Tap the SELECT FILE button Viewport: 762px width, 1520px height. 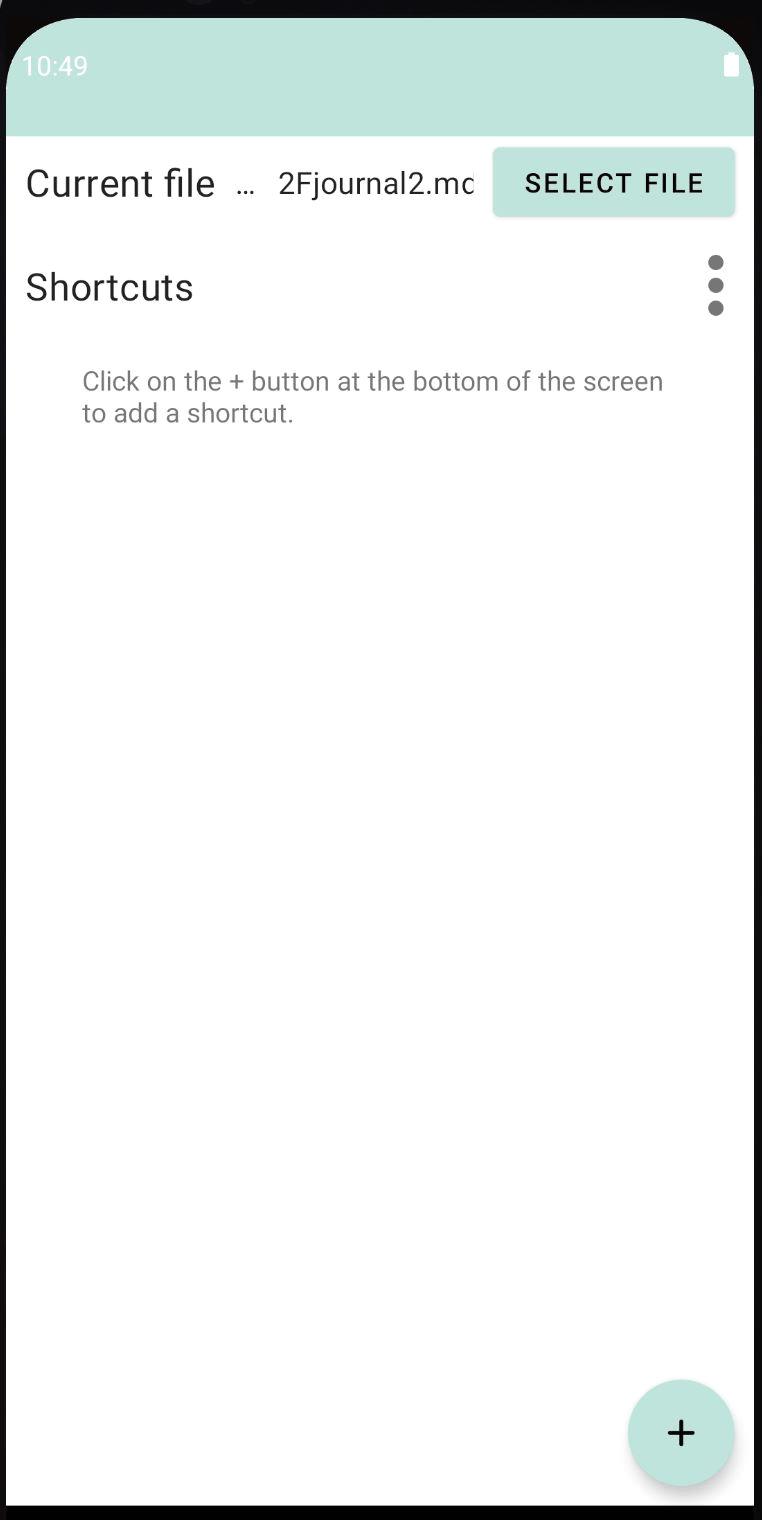tap(614, 183)
